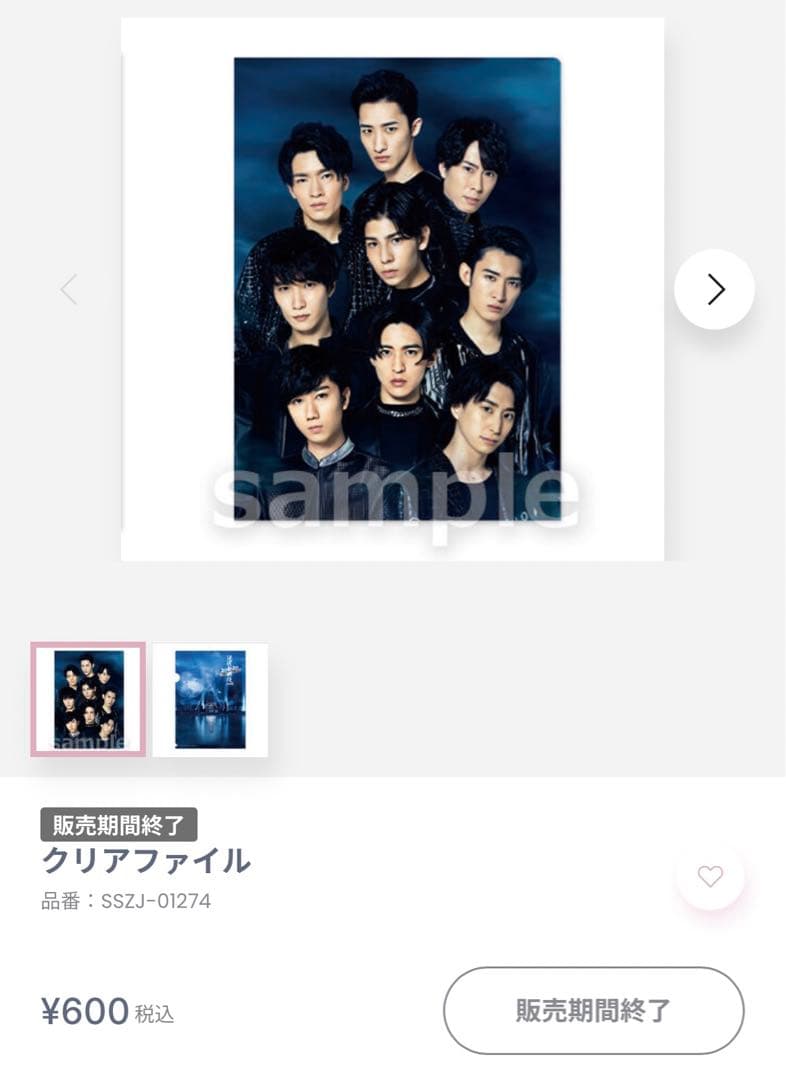
Task: Tap the 販売期間終了 button beside the price
Action: 593,1010
